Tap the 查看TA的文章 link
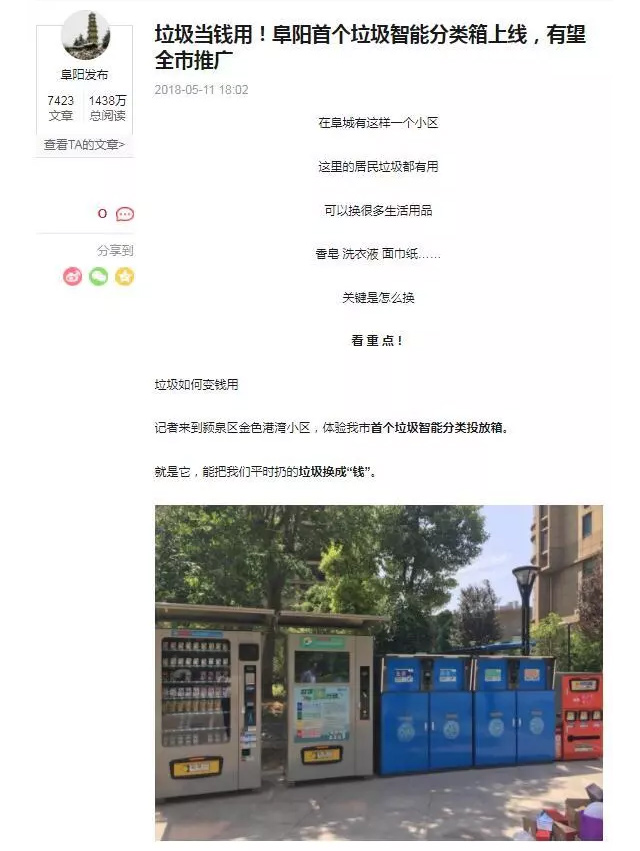Viewport: 640px width, 851px height. point(85,145)
